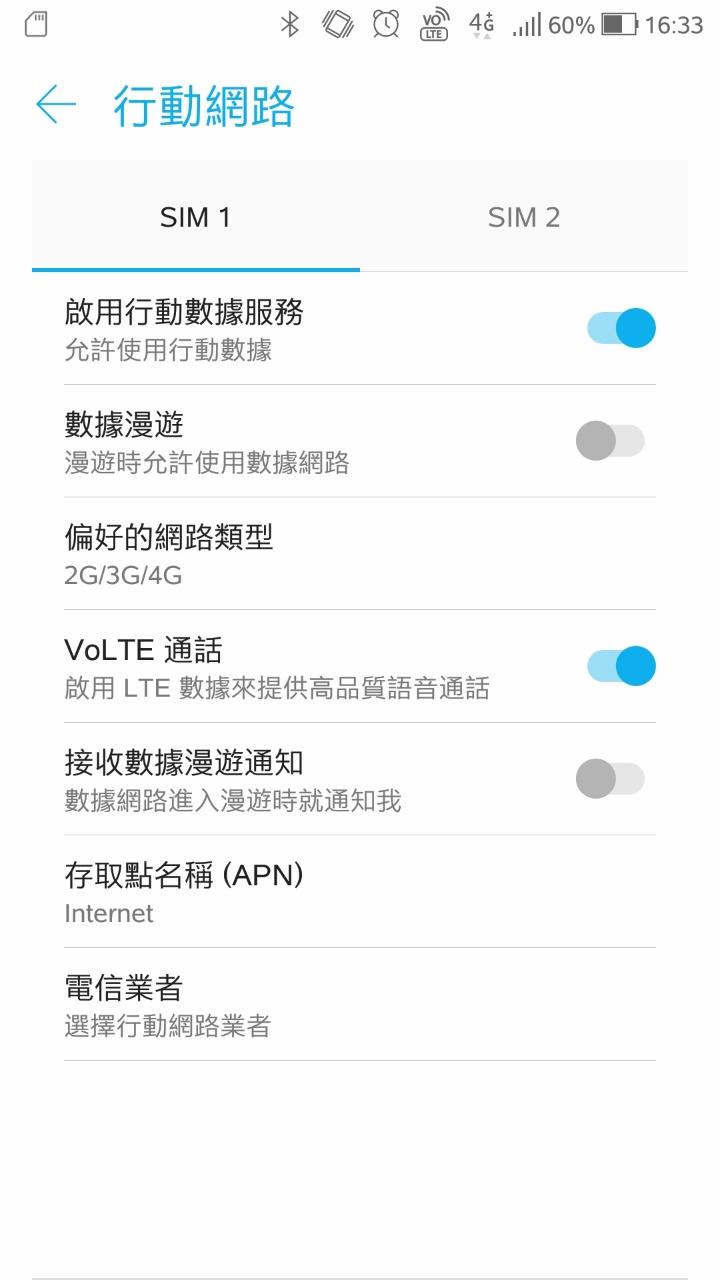Switch to the SIM 1 tab
The image size is (720, 1280).
pos(196,217)
